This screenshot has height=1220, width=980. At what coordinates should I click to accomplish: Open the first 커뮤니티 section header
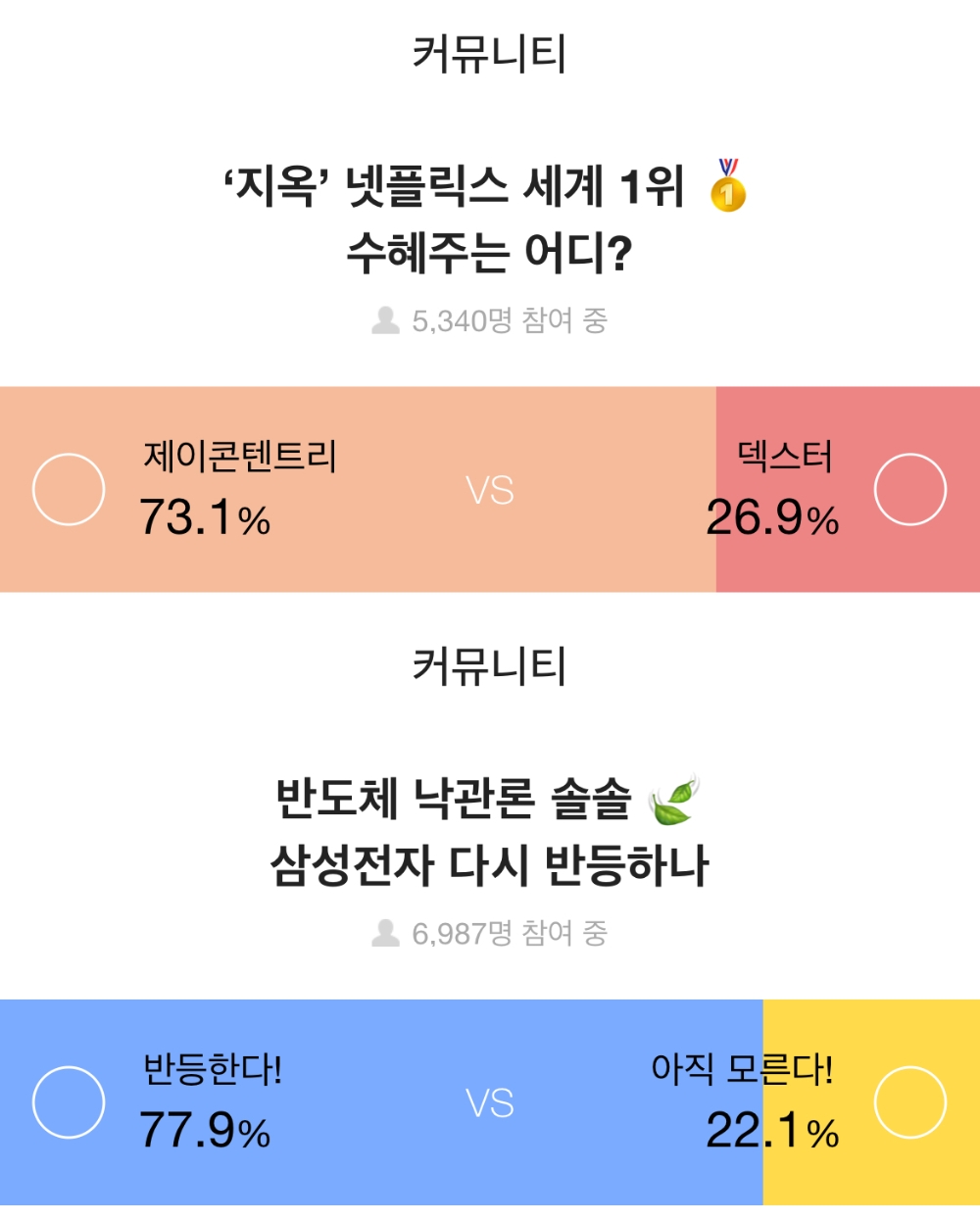489,51
